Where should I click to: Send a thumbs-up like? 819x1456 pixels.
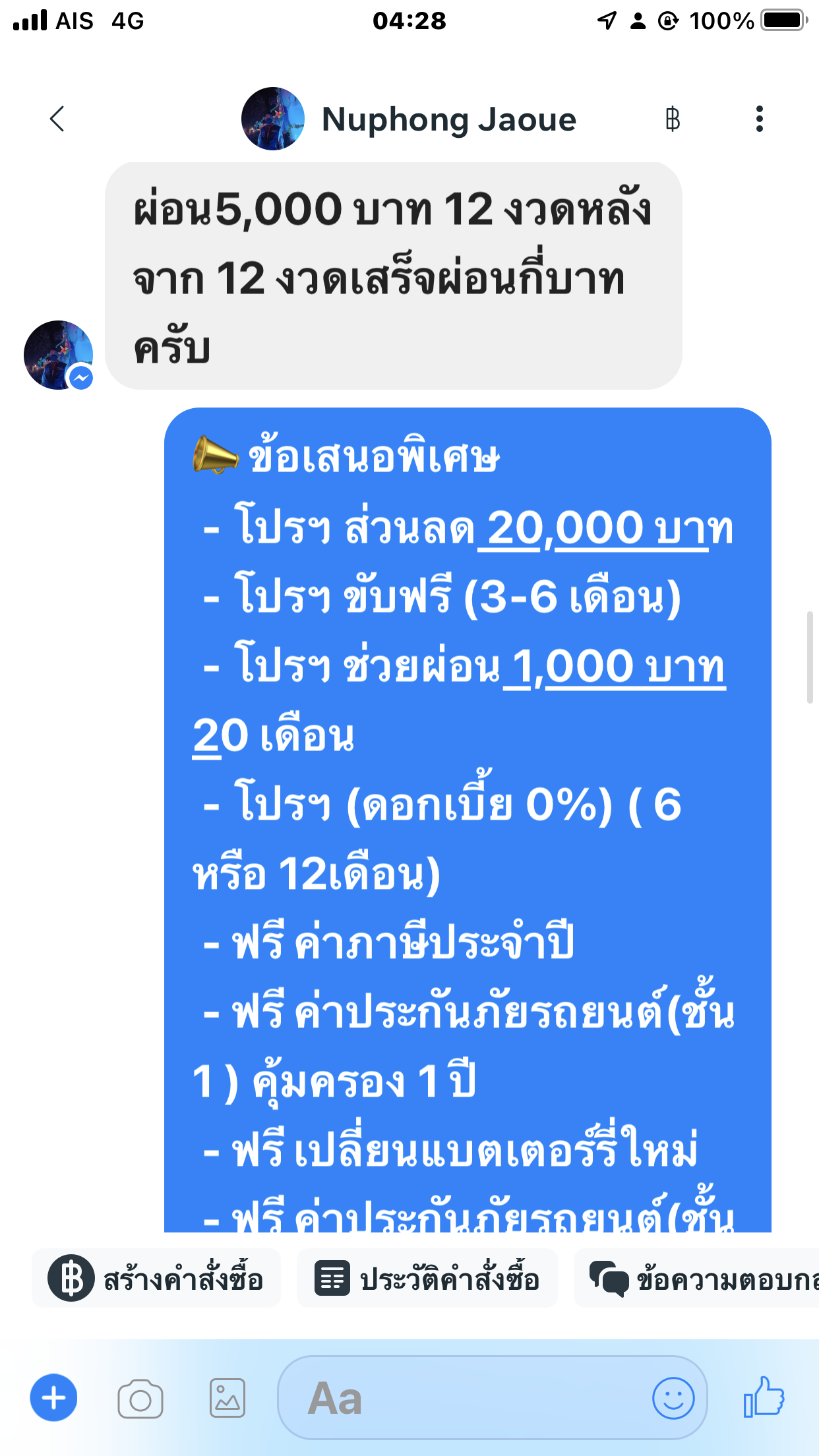[x=764, y=1397]
